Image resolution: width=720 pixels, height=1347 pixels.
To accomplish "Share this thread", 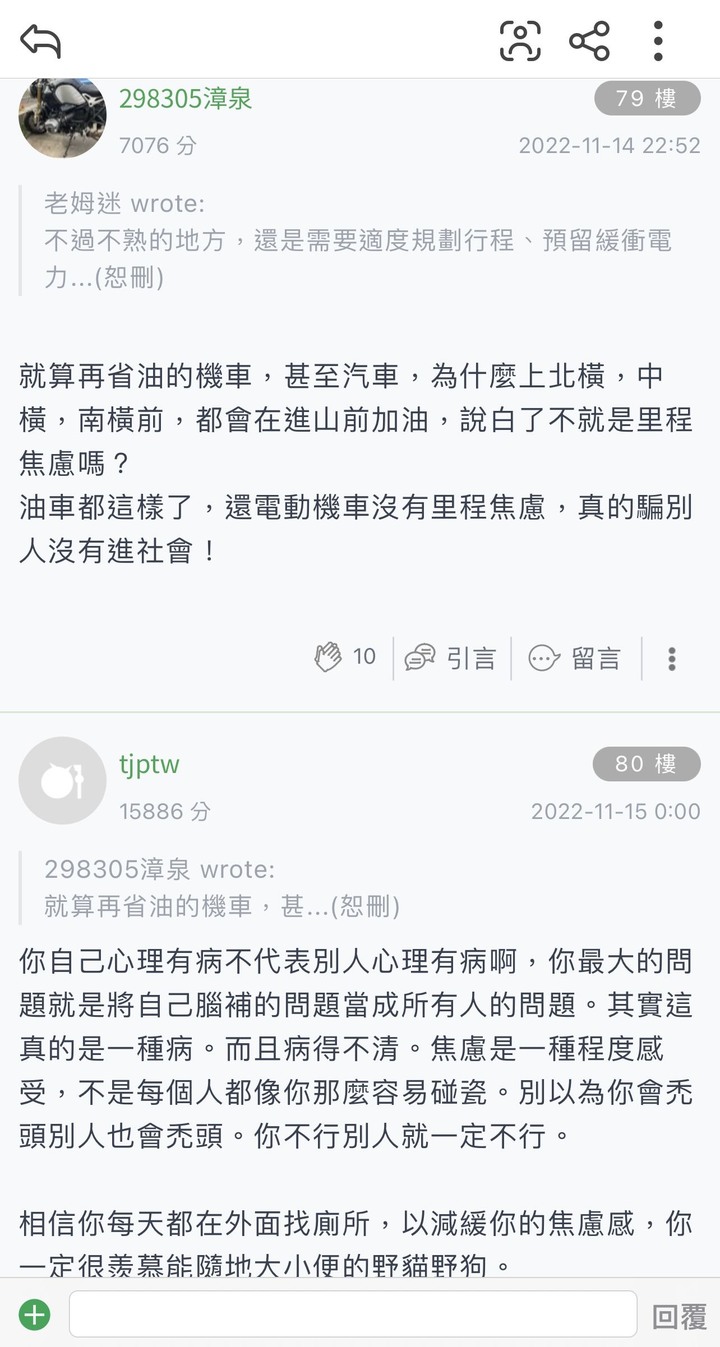I will pos(589,41).
